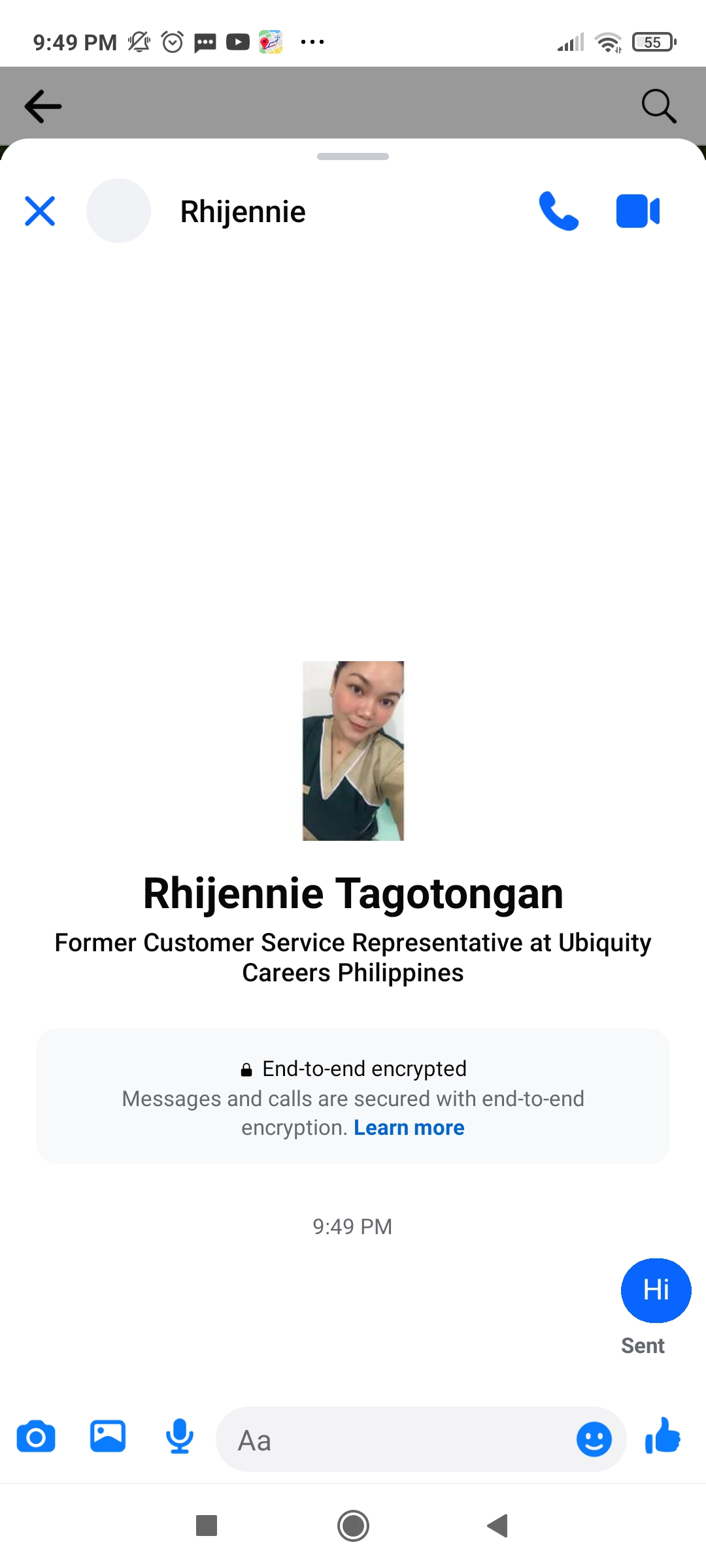Record a voice message with microphone

coord(179,1436)
